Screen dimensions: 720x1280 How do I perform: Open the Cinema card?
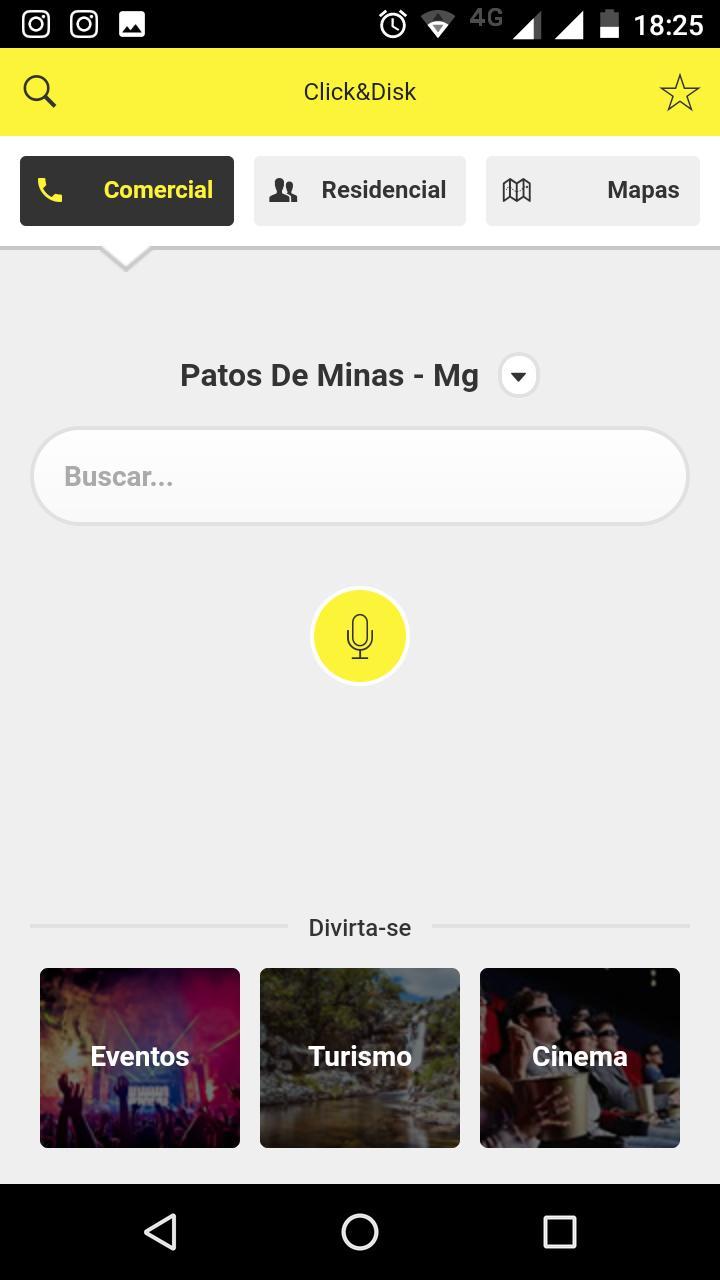click(x=580, y=1057)
